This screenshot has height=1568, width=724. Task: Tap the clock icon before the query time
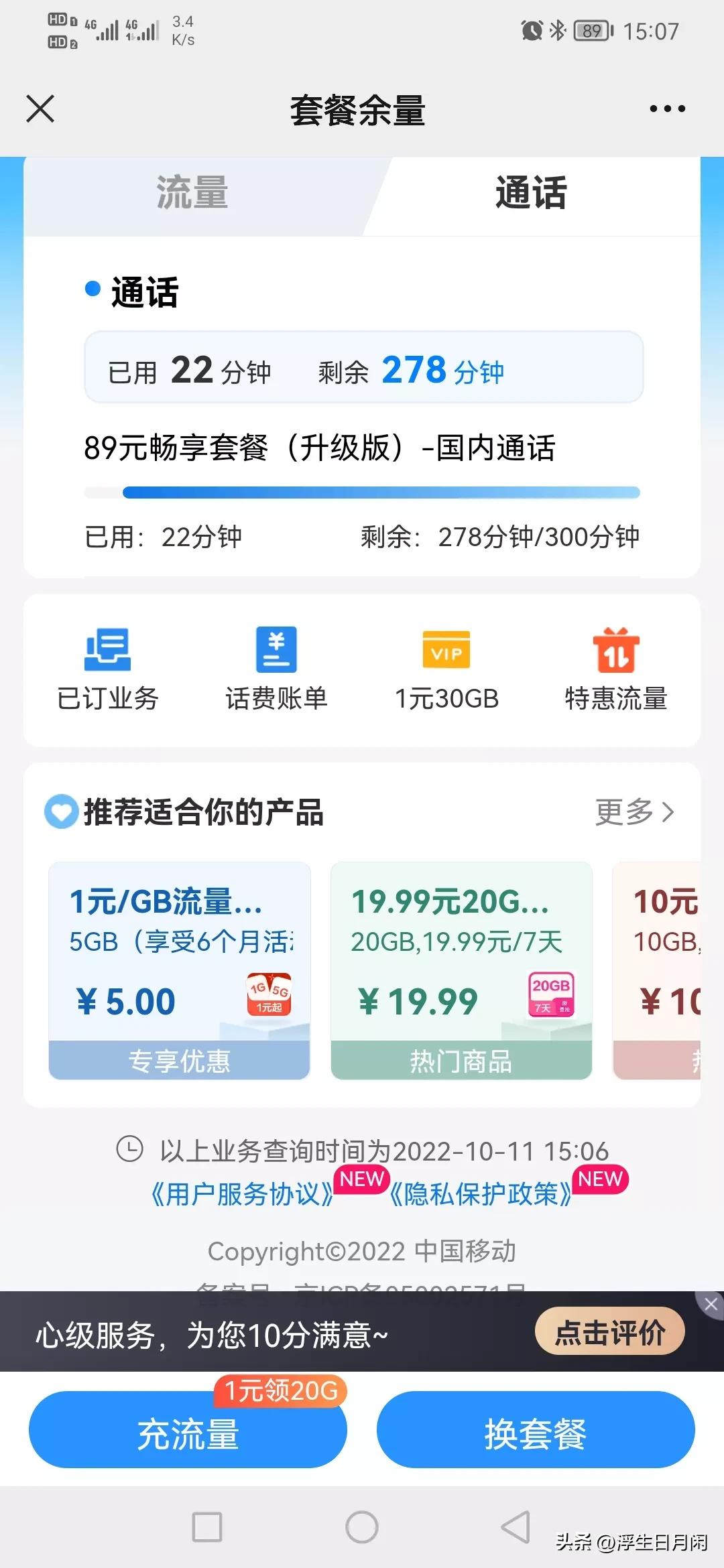click(129, 1150)
